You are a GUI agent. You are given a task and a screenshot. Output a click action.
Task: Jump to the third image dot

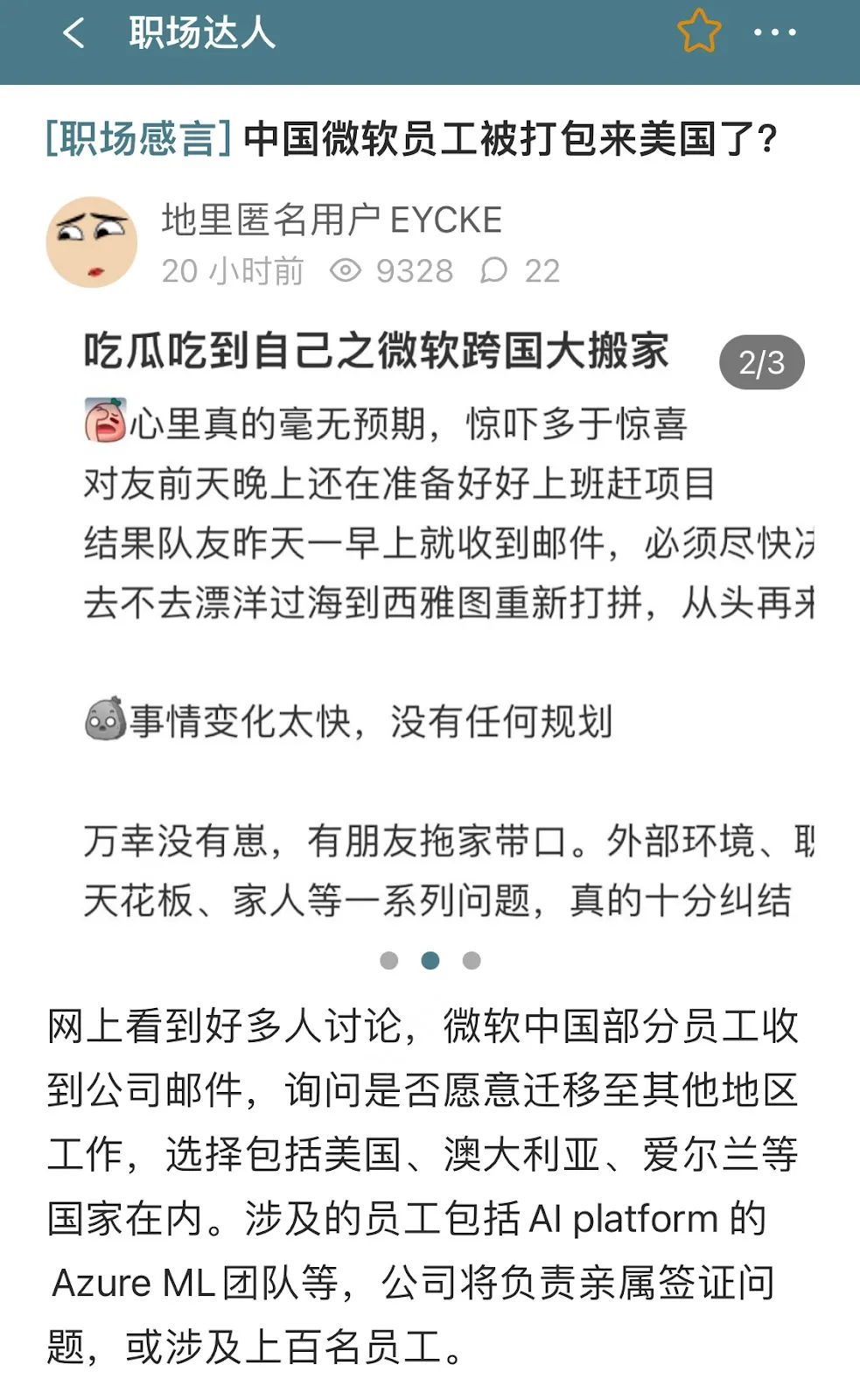(x=472, y=961)
